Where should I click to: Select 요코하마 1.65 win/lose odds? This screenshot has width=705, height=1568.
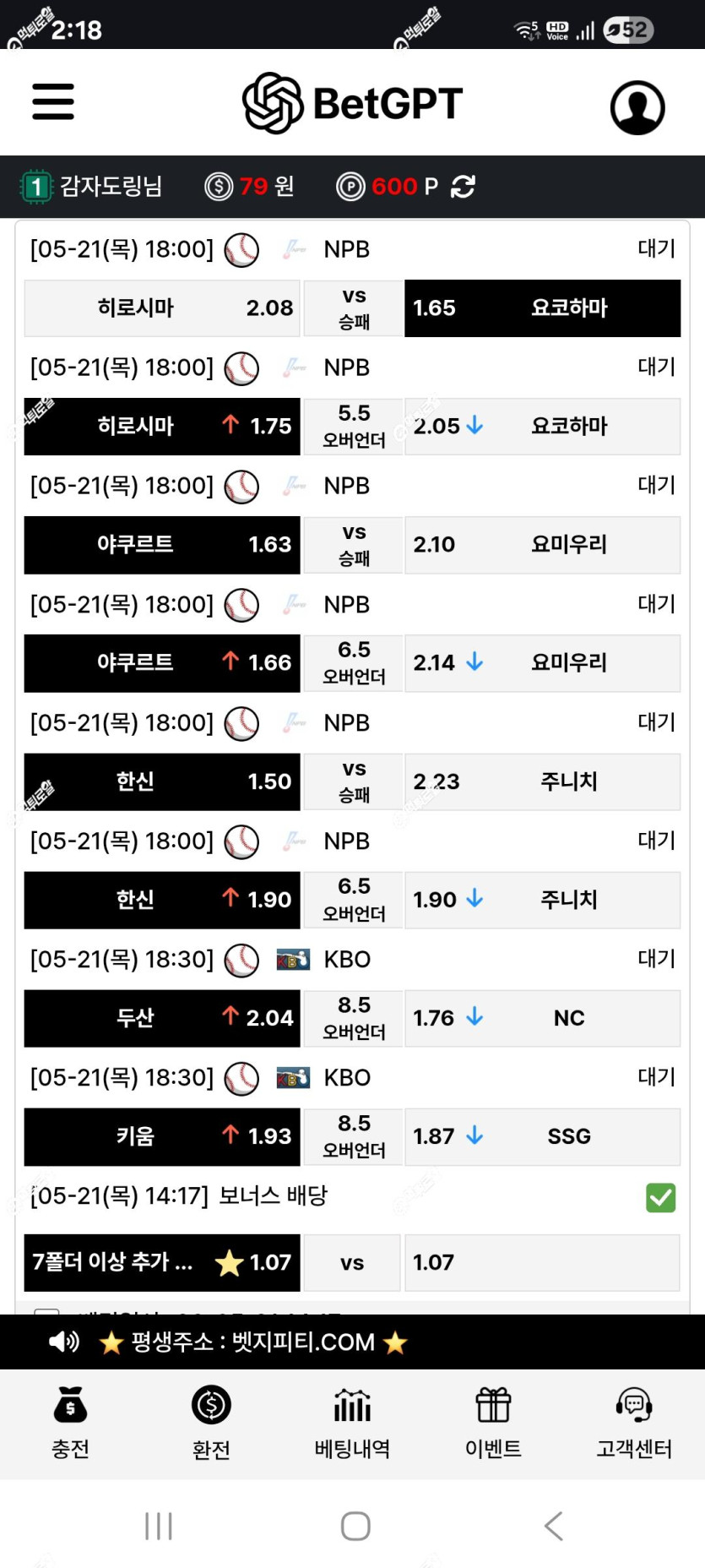(x=542, y=308)
